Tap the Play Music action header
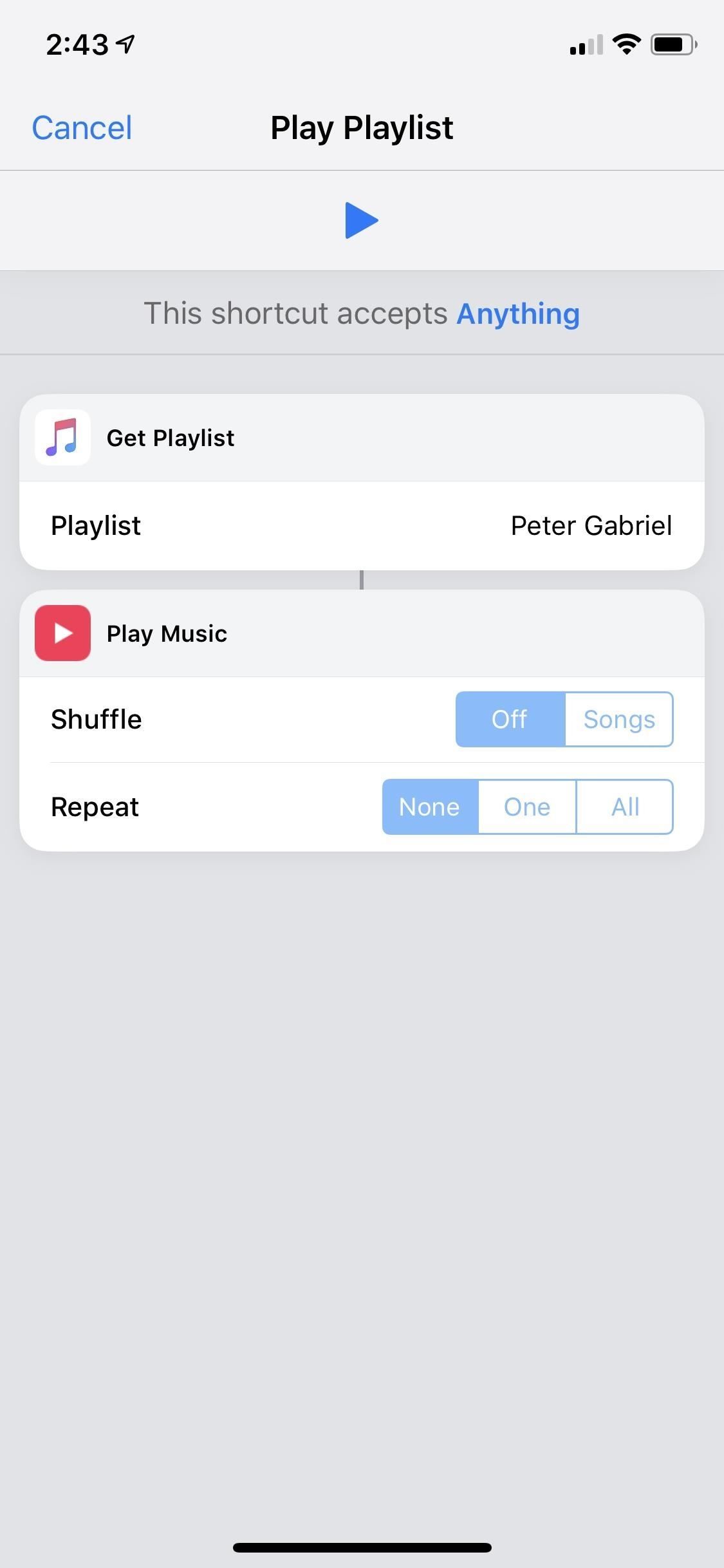This screenshot has height=1568, width=724. (x=166, y=633)
